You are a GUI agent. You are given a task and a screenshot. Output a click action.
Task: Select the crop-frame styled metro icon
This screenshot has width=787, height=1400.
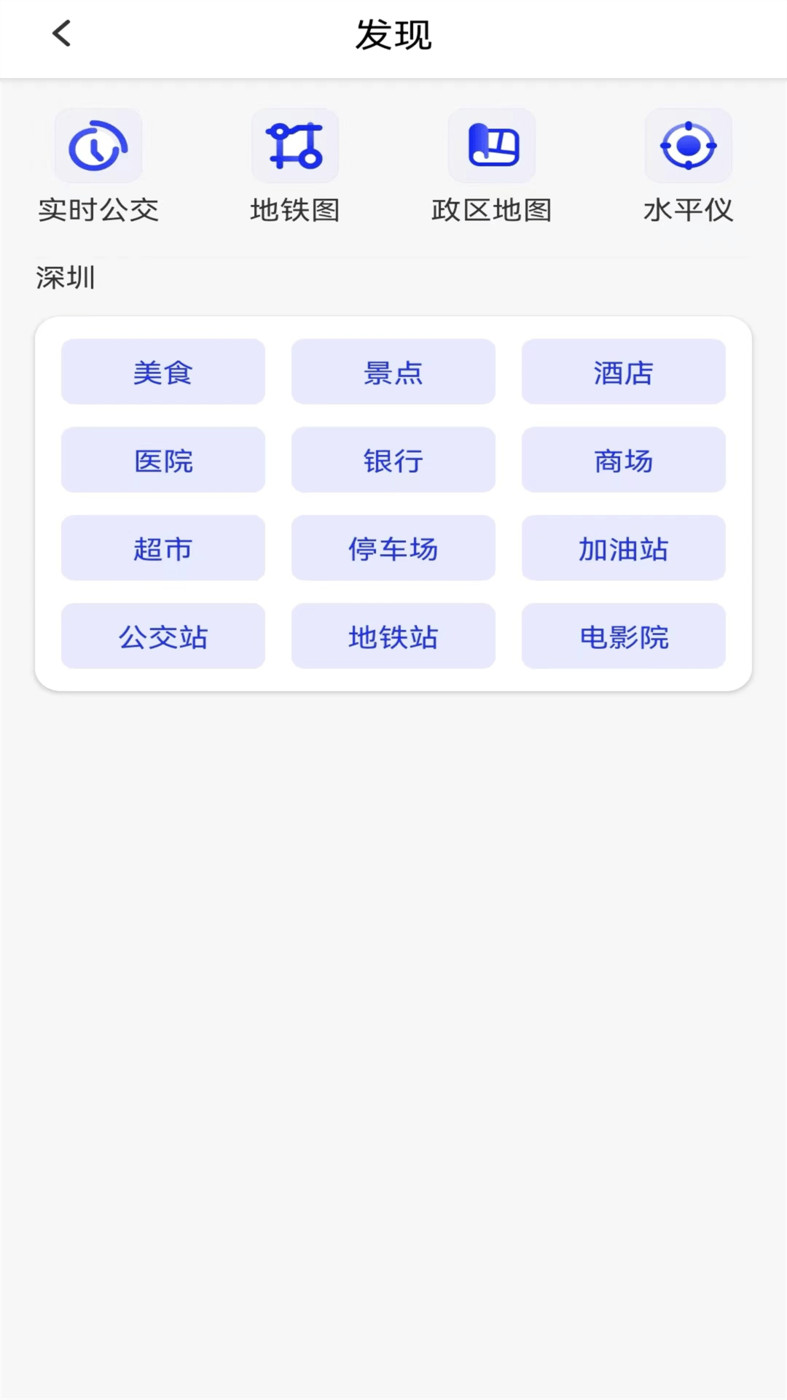[x=295, y=144]
